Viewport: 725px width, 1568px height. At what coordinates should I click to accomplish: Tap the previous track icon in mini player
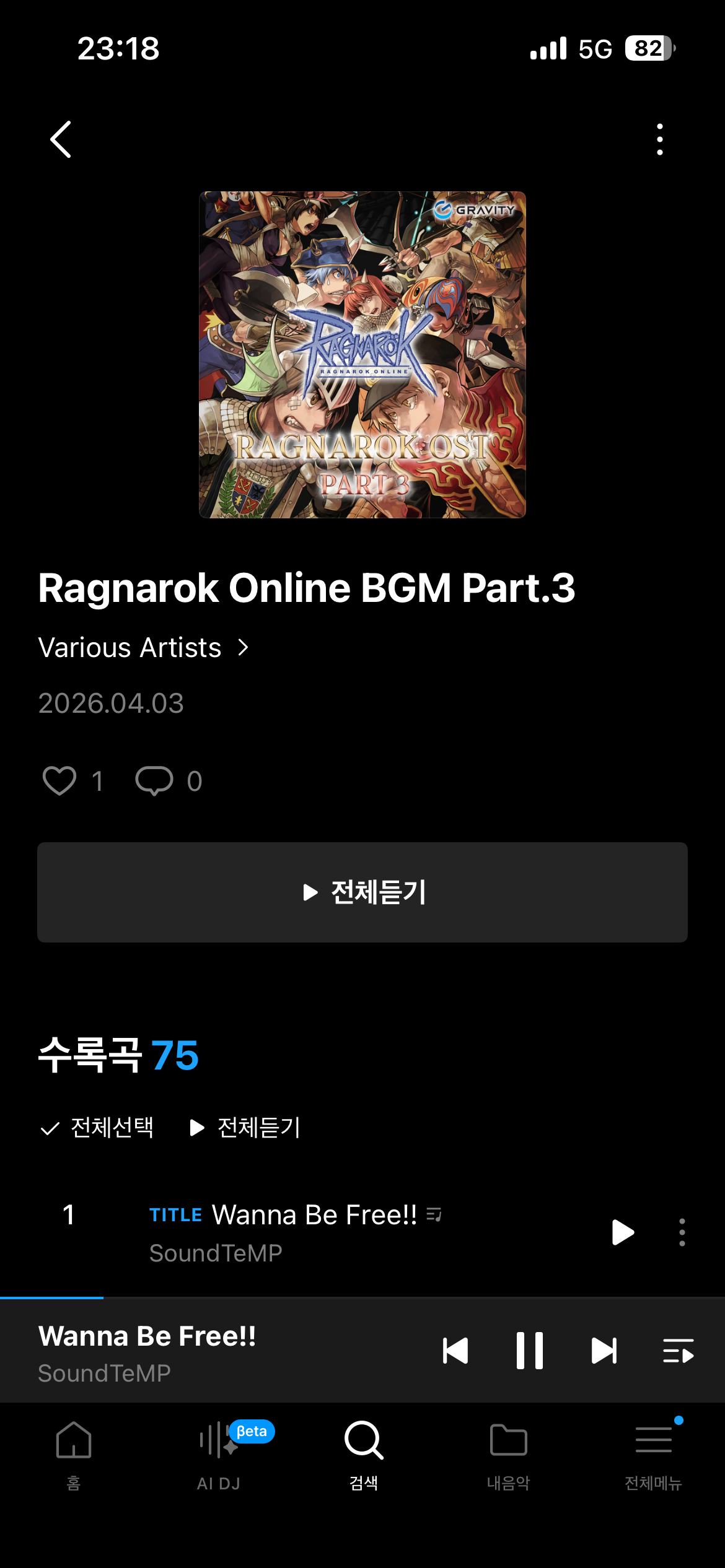(457, 1351)
